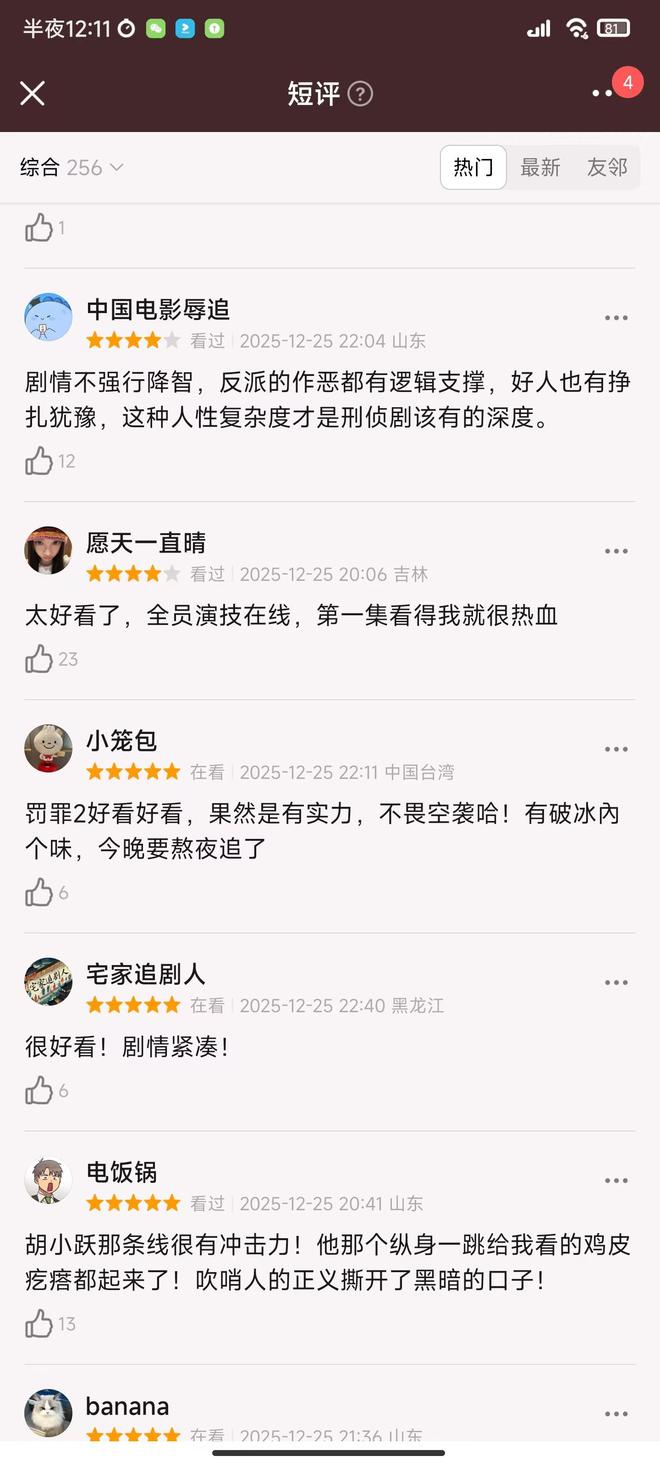The height and width of the screenshot is (1467, 660).
Task: Like 宅家追剧人's review
Action: click(40, 1091)
